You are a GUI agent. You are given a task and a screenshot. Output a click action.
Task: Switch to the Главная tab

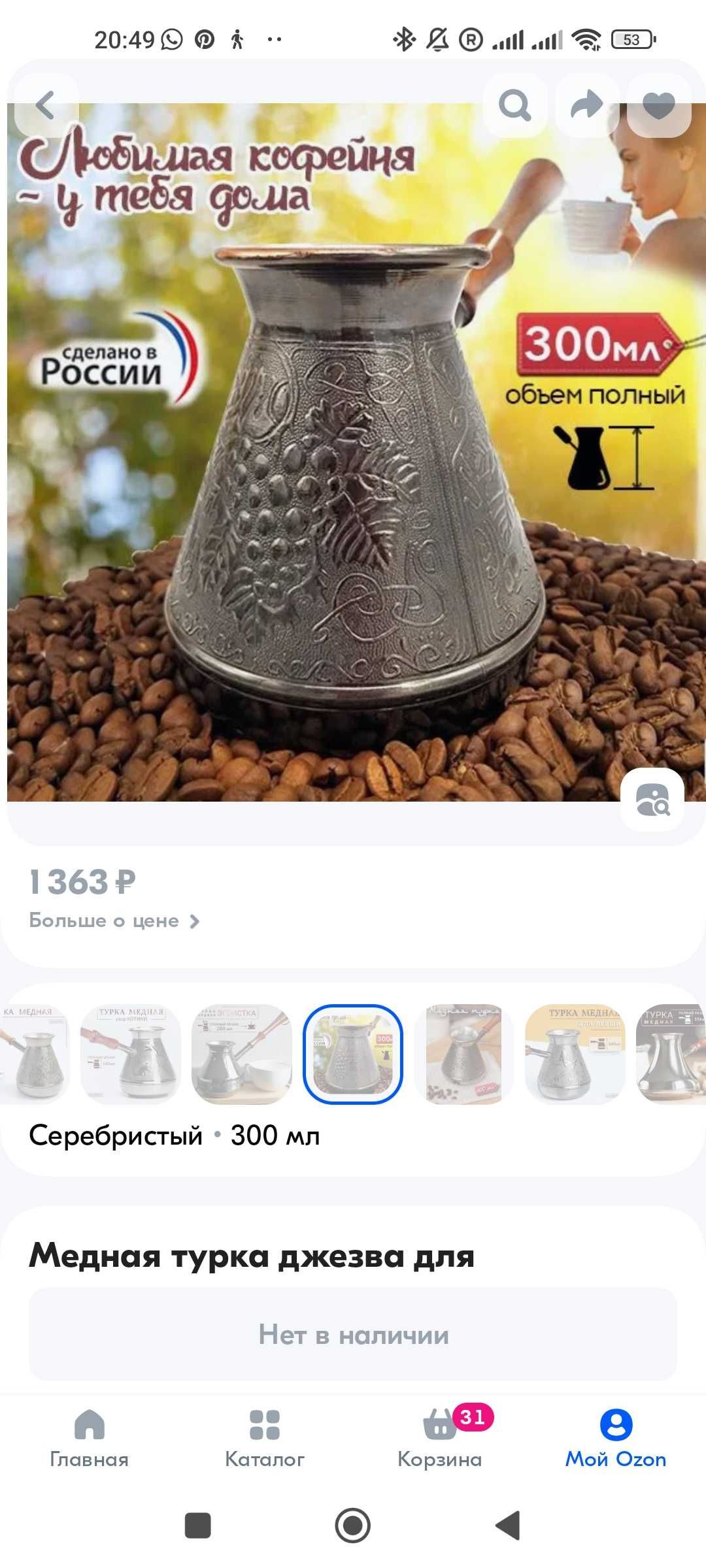click(90, 1437)
